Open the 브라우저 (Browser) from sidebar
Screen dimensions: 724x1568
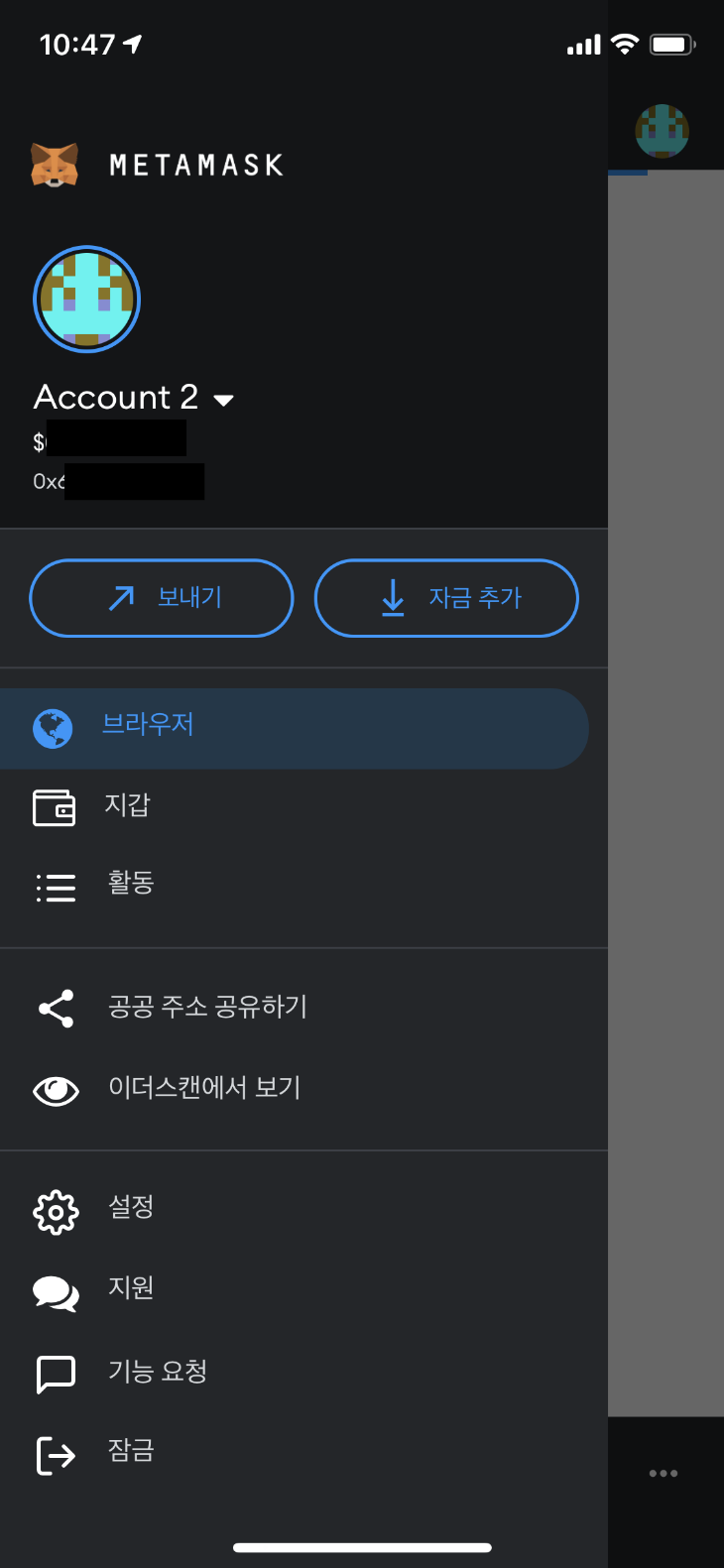coord(147,727)
